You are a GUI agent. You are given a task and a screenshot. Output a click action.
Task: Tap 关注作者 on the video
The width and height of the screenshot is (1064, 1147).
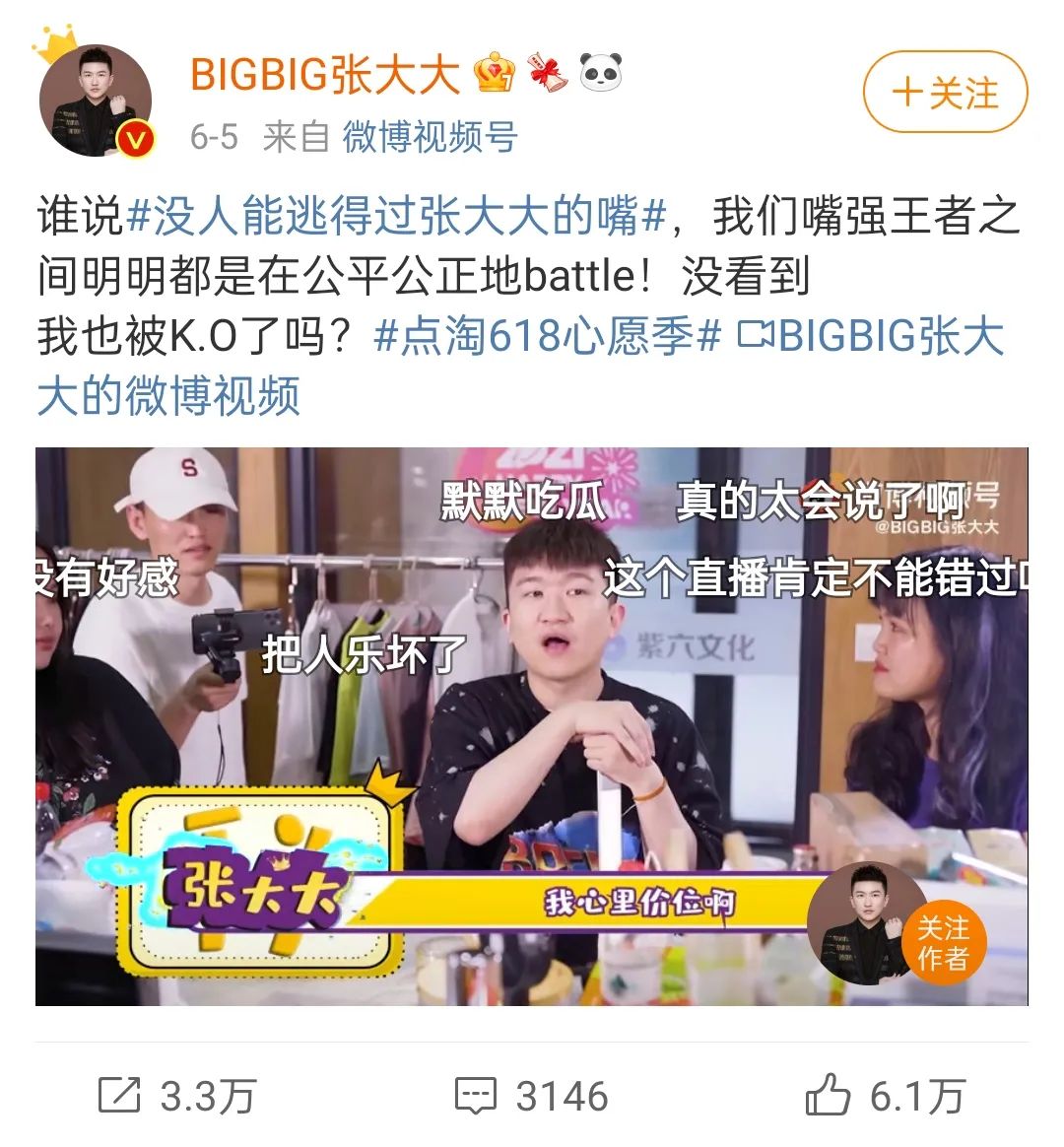(x=942, y=943)
